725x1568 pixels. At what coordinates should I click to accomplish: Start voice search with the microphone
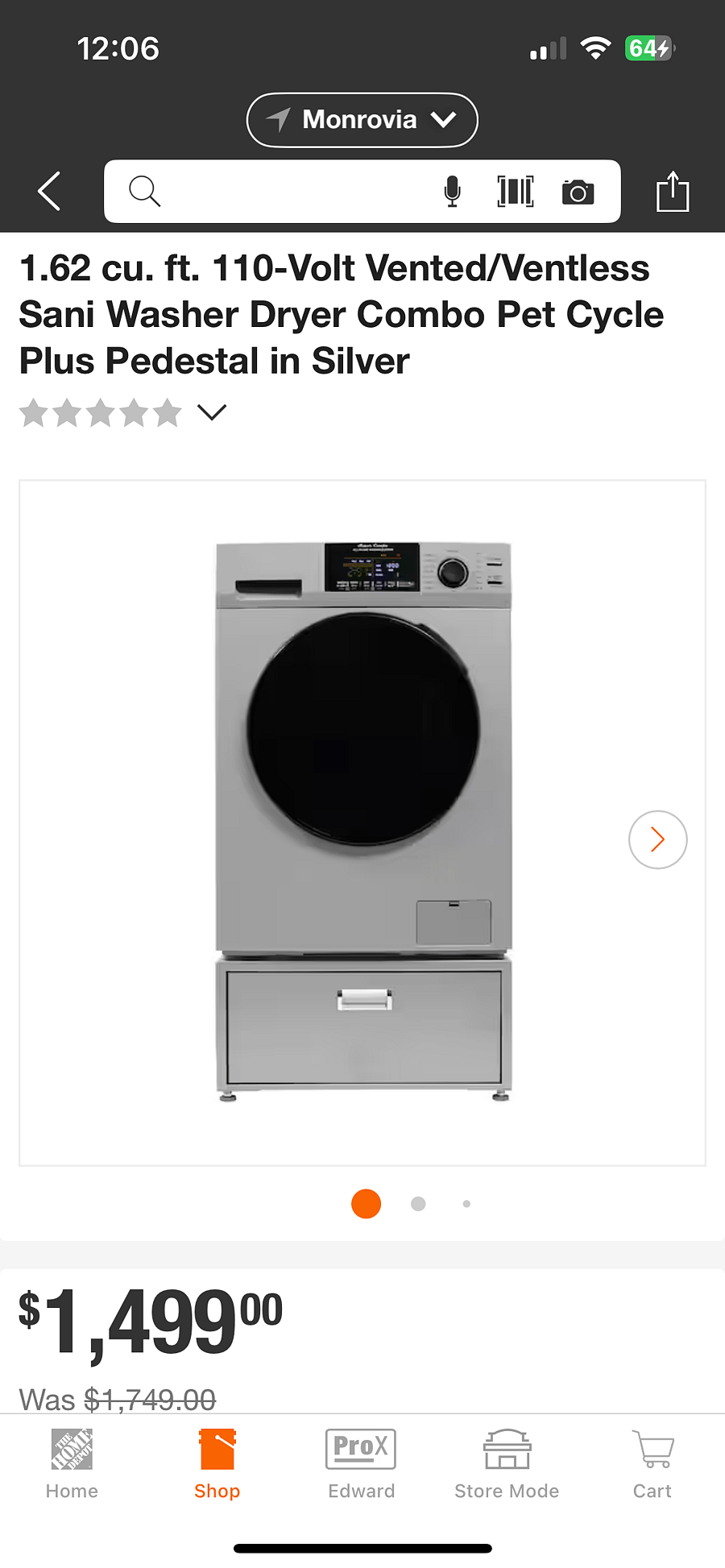pyautogui.click(x=453, y=192)
